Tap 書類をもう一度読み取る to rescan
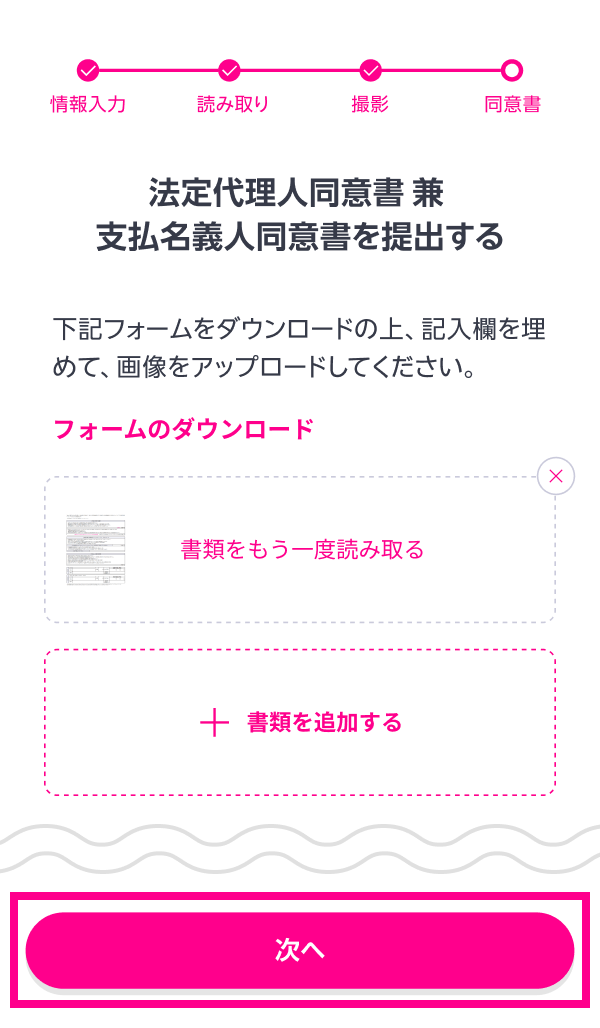Screen dimensions: 600x1028 (302, 549)
